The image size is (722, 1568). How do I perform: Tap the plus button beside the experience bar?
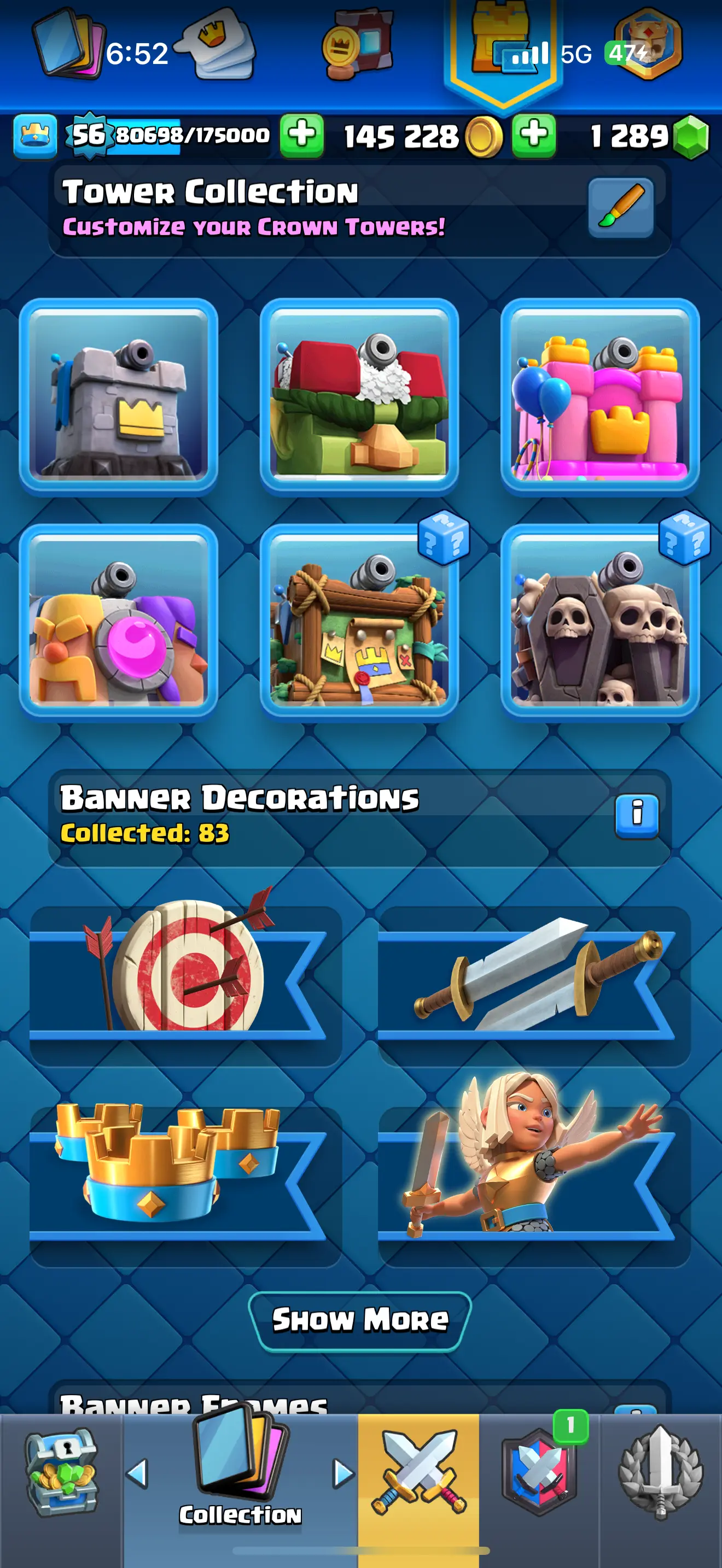302,134
